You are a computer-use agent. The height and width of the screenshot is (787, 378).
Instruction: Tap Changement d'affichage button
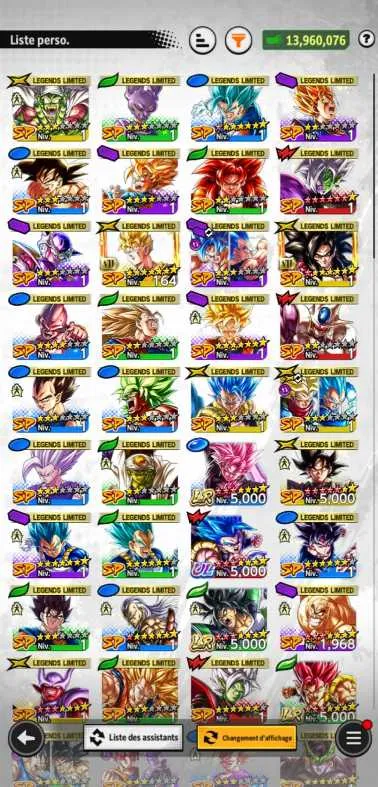(x=246, y=738)
